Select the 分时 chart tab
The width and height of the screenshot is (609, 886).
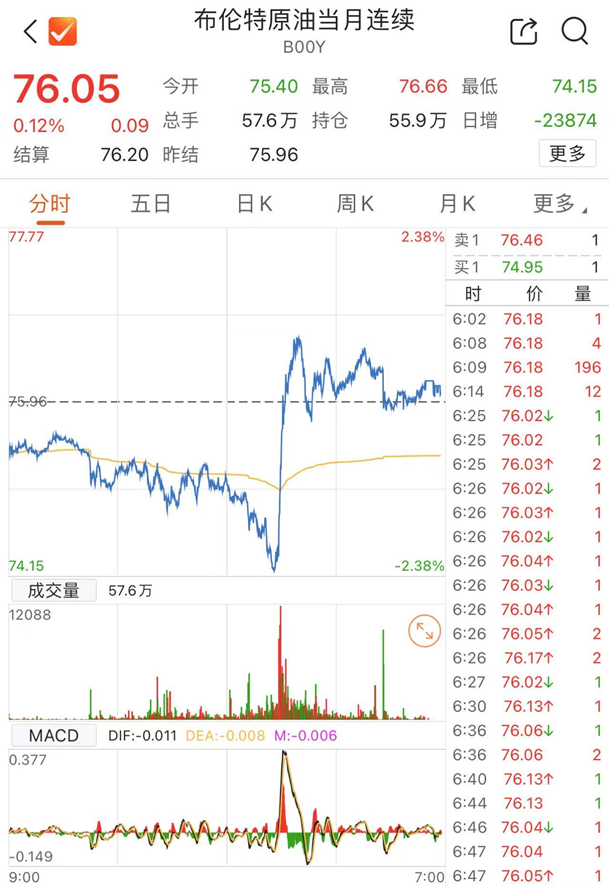(49, 204)
